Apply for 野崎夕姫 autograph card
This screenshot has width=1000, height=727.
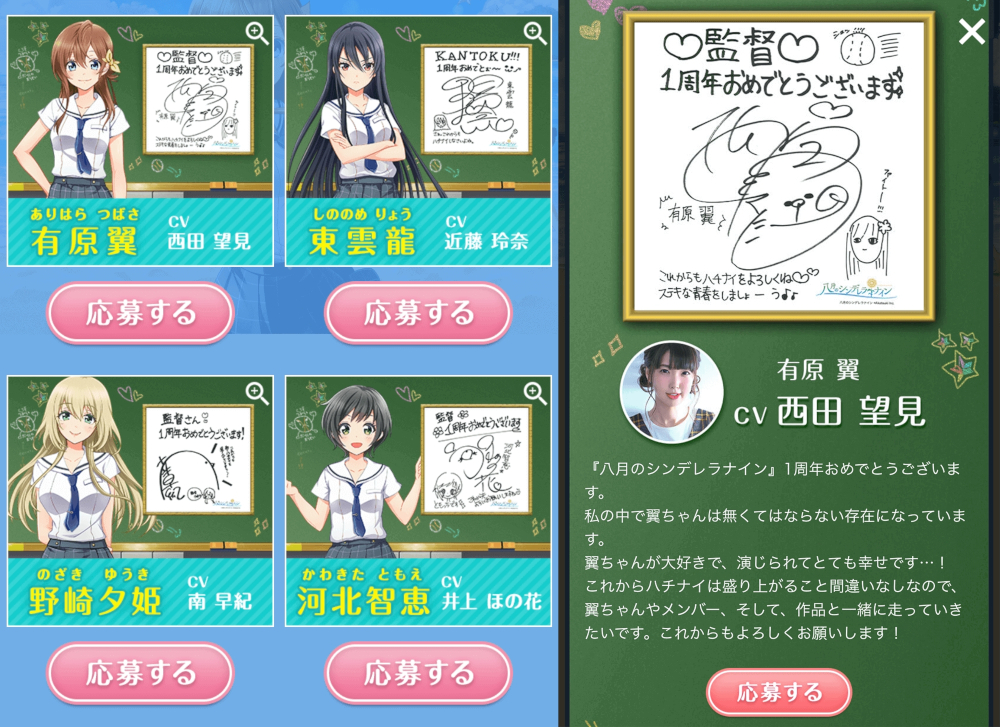(140, 672)
